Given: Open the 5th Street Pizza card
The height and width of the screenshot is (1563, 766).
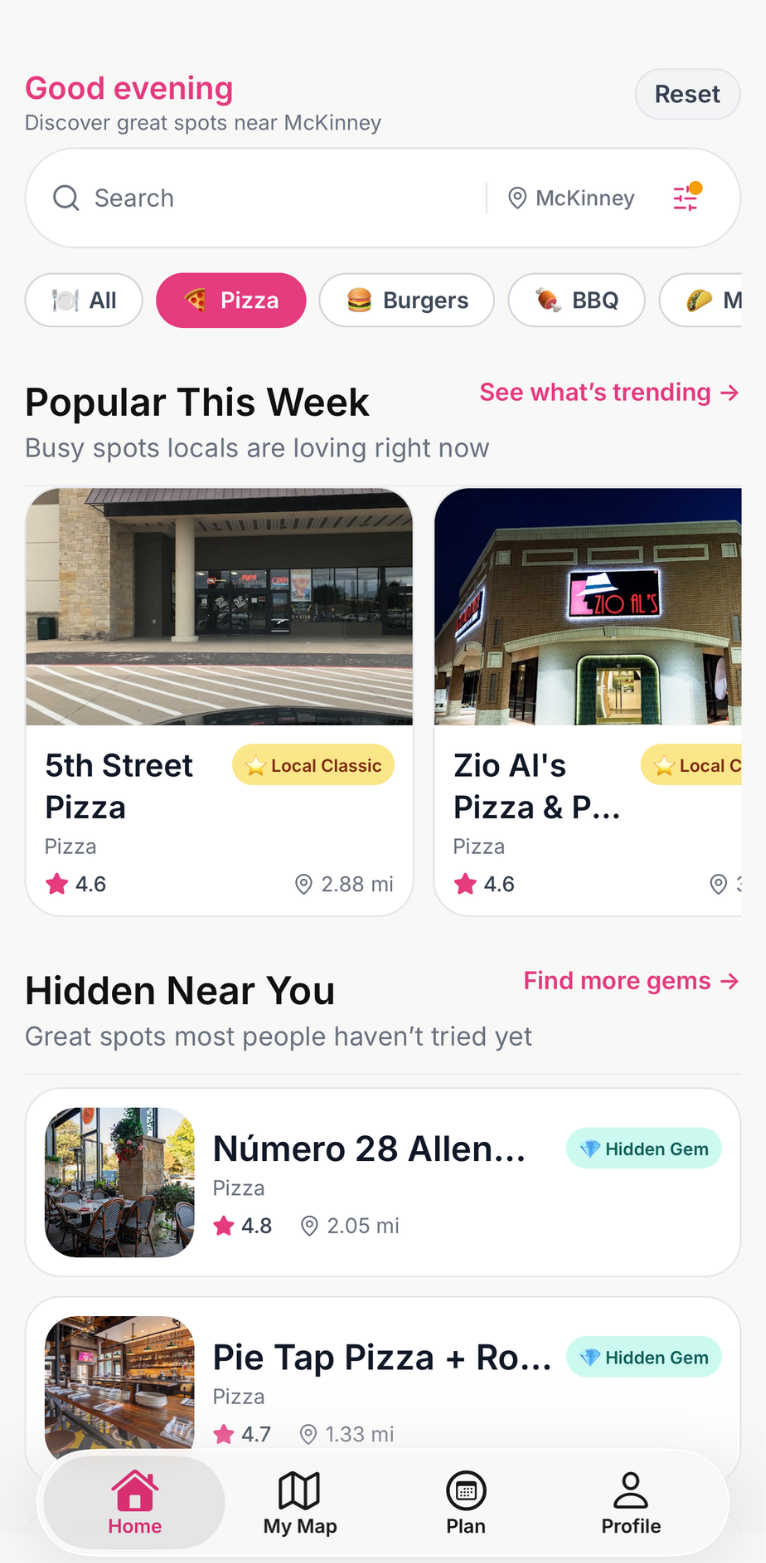Looking at the screenshot, I should pyautogui.click(x=219, y=700).
